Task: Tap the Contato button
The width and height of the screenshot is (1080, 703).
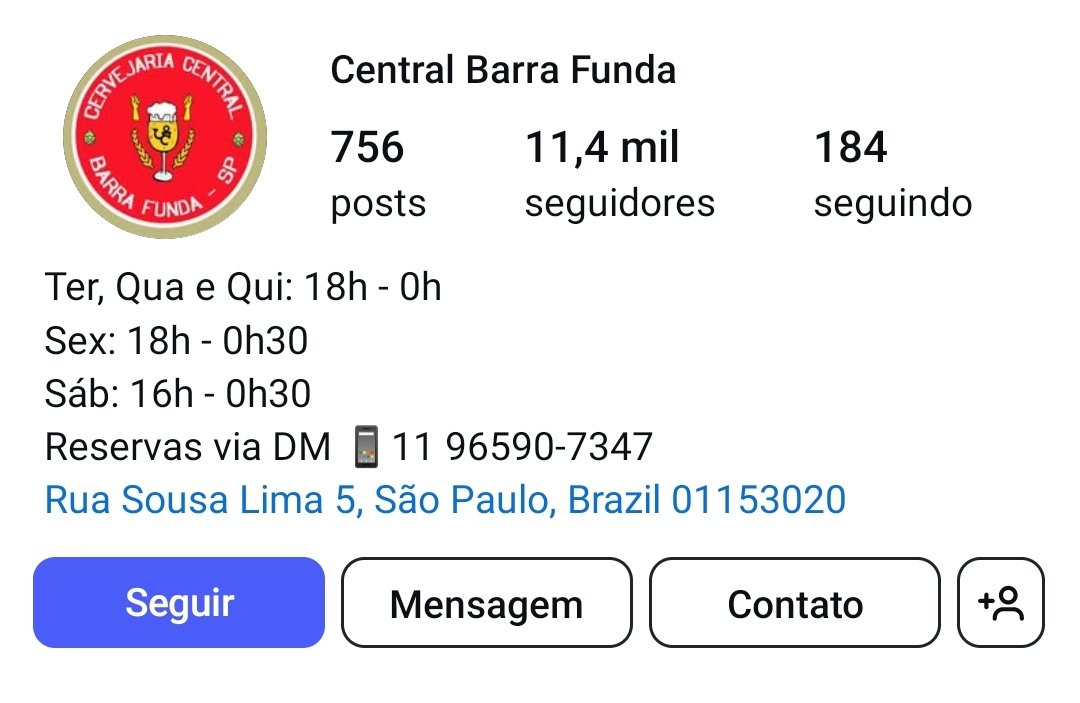Action: point(795,603)
